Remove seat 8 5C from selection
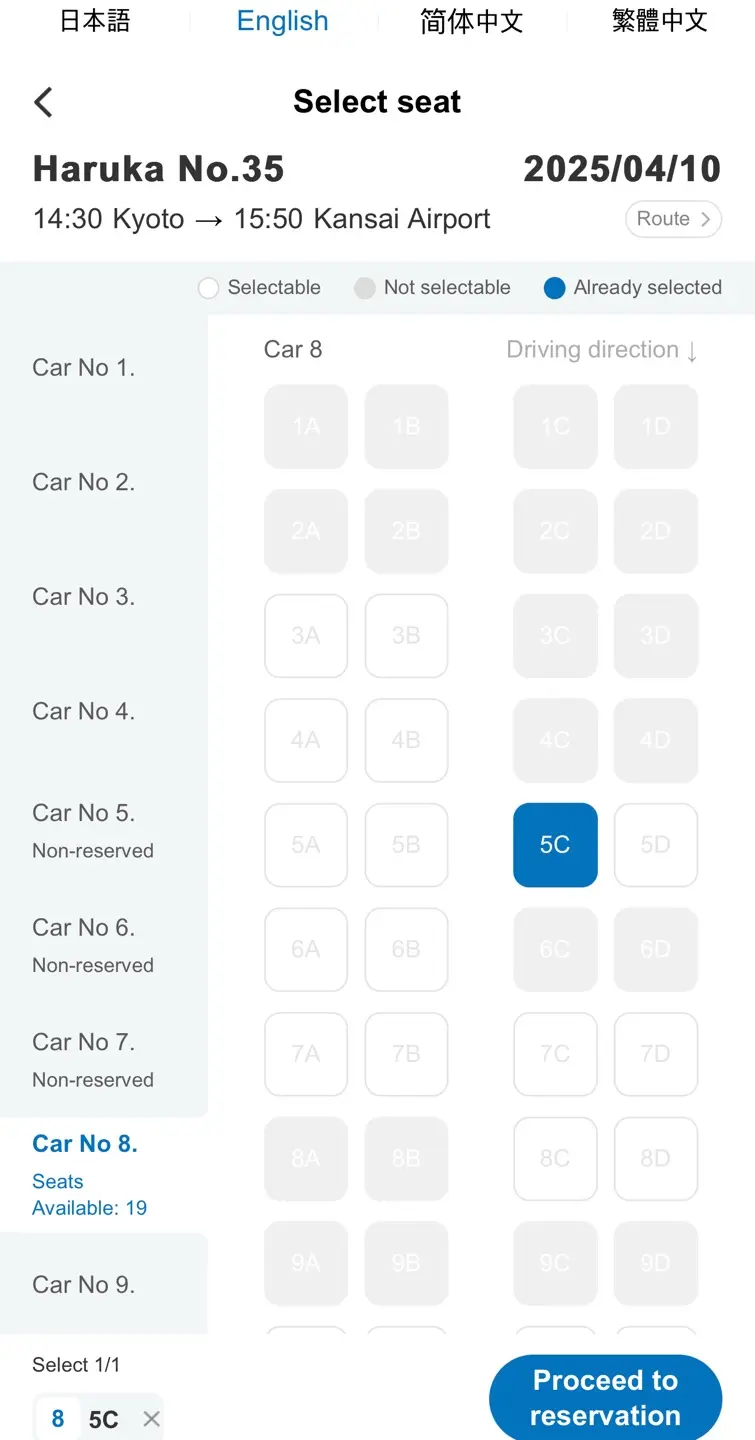This screenshot has height=1440, width=755. point(151,1418)
